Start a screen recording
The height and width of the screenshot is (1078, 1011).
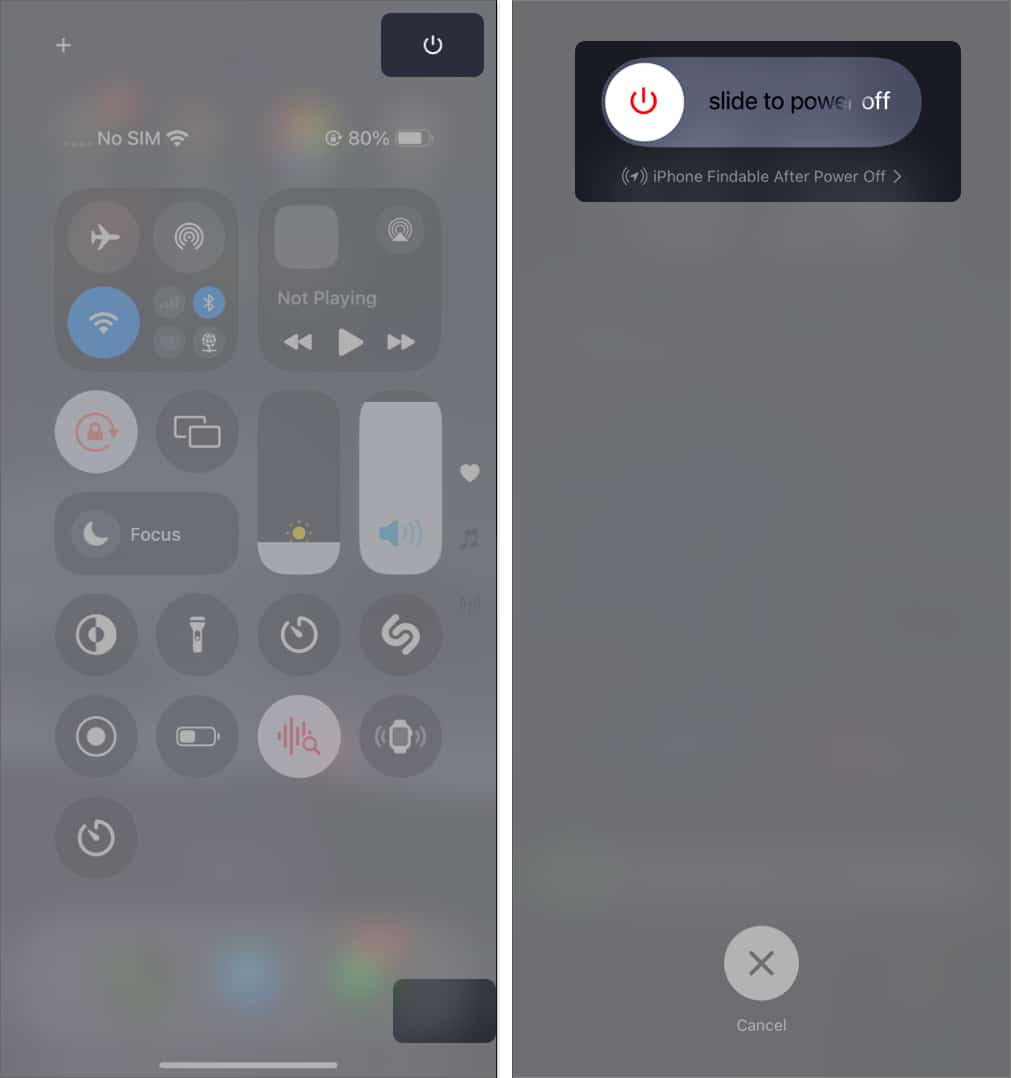click(x=96, y=737)
